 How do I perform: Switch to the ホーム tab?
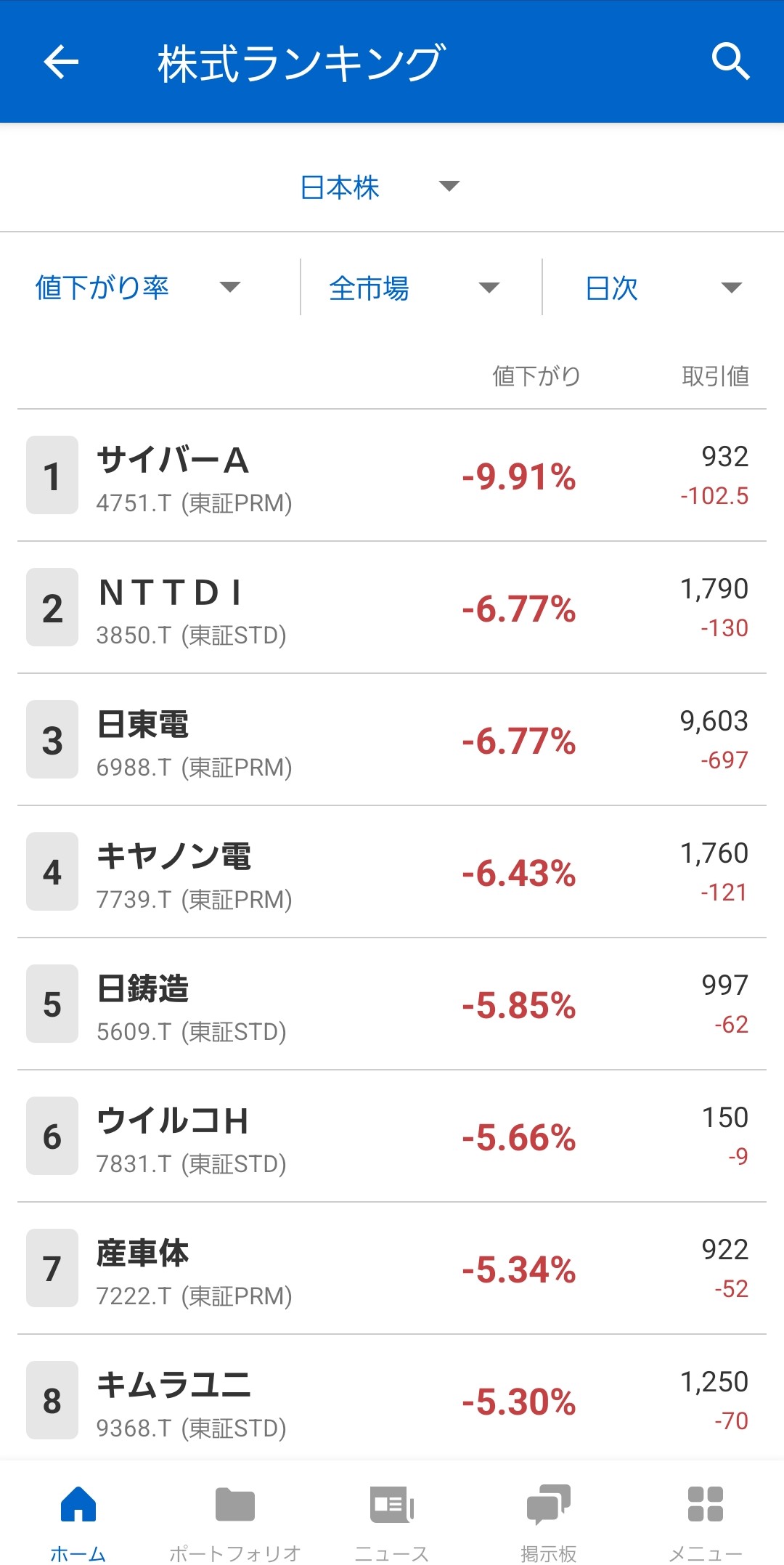(x=78, y=1518)
